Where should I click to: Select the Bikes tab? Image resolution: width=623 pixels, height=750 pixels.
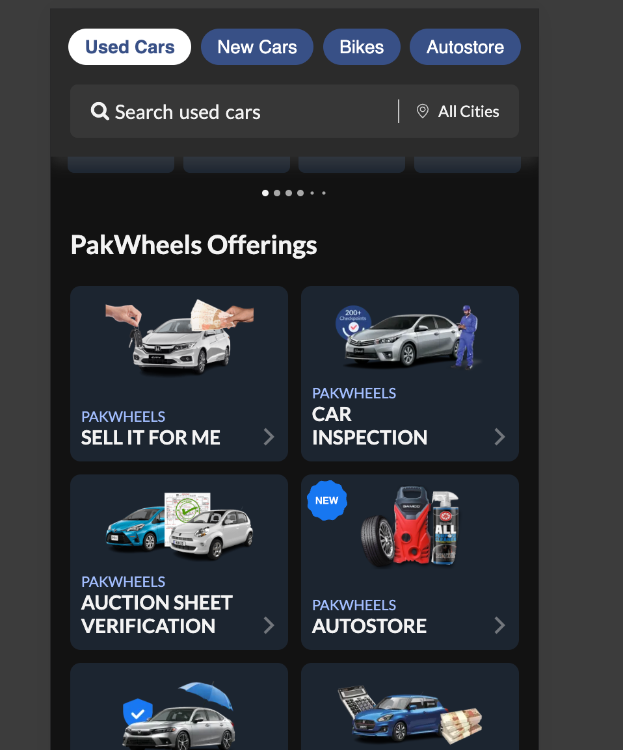click(x=361, y=47)
